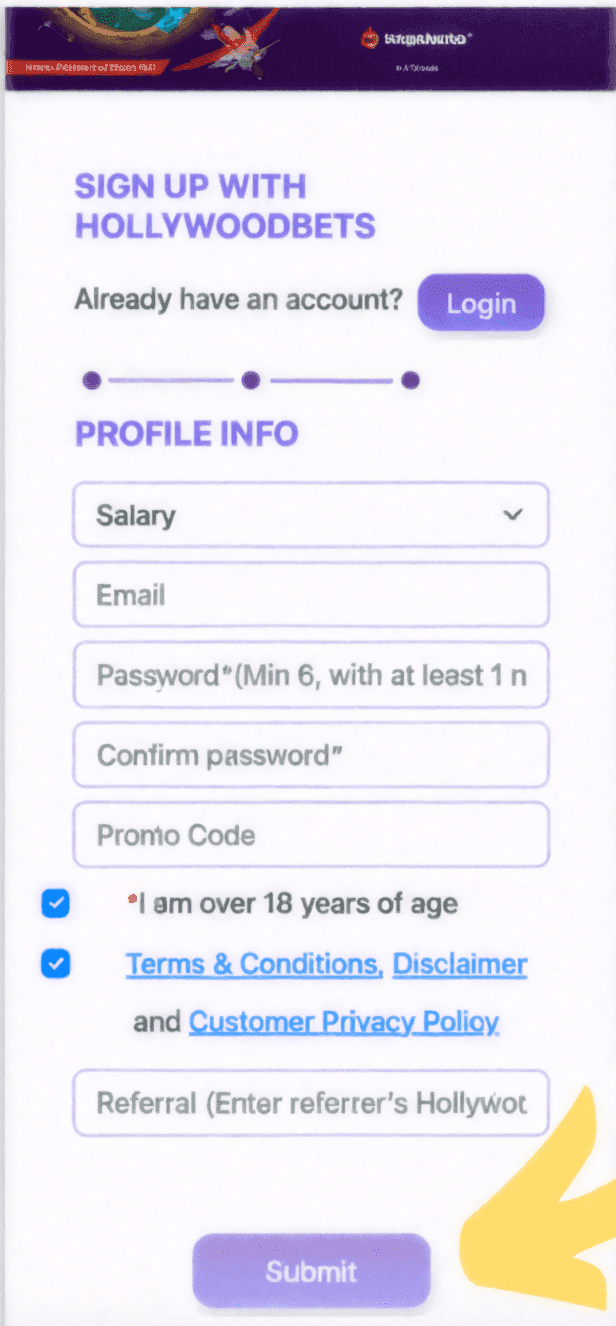Enter the Promo Code field

click(311, 835)
